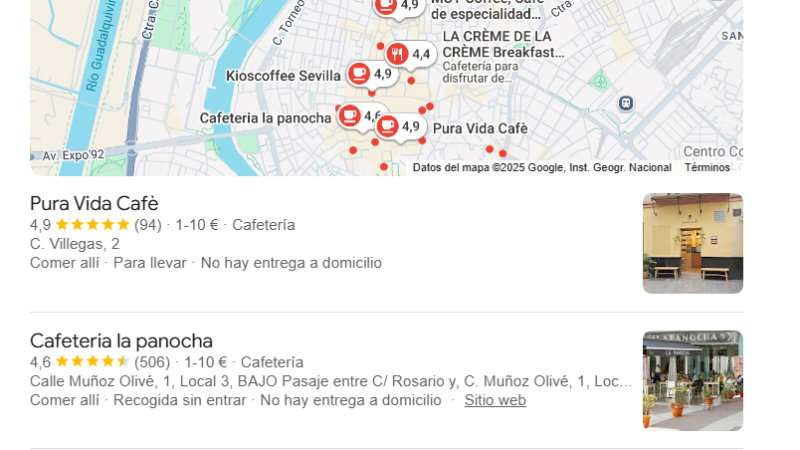The image size is (800, 450).
Task: Select the Kioscoffee Sevilla map pin
Action: tap(359, 74)
